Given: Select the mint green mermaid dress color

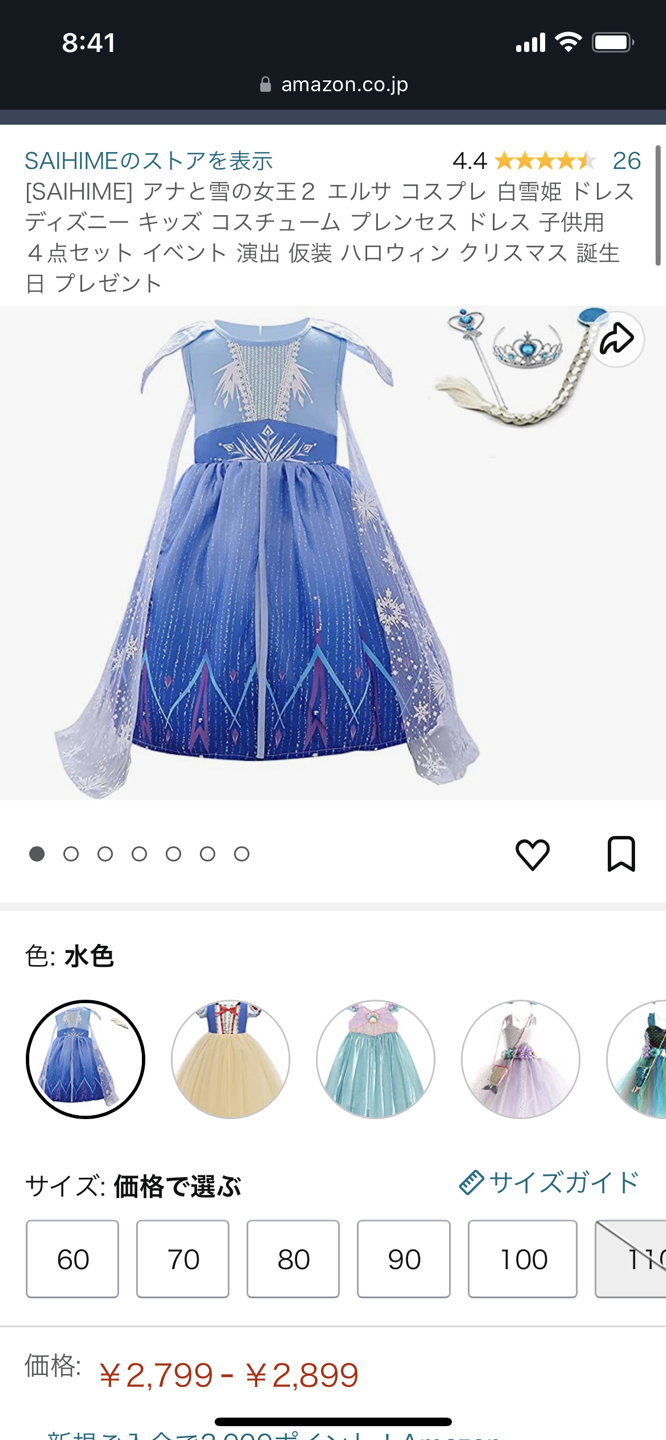Looking at the screenshot, I should coord(375,1059).
